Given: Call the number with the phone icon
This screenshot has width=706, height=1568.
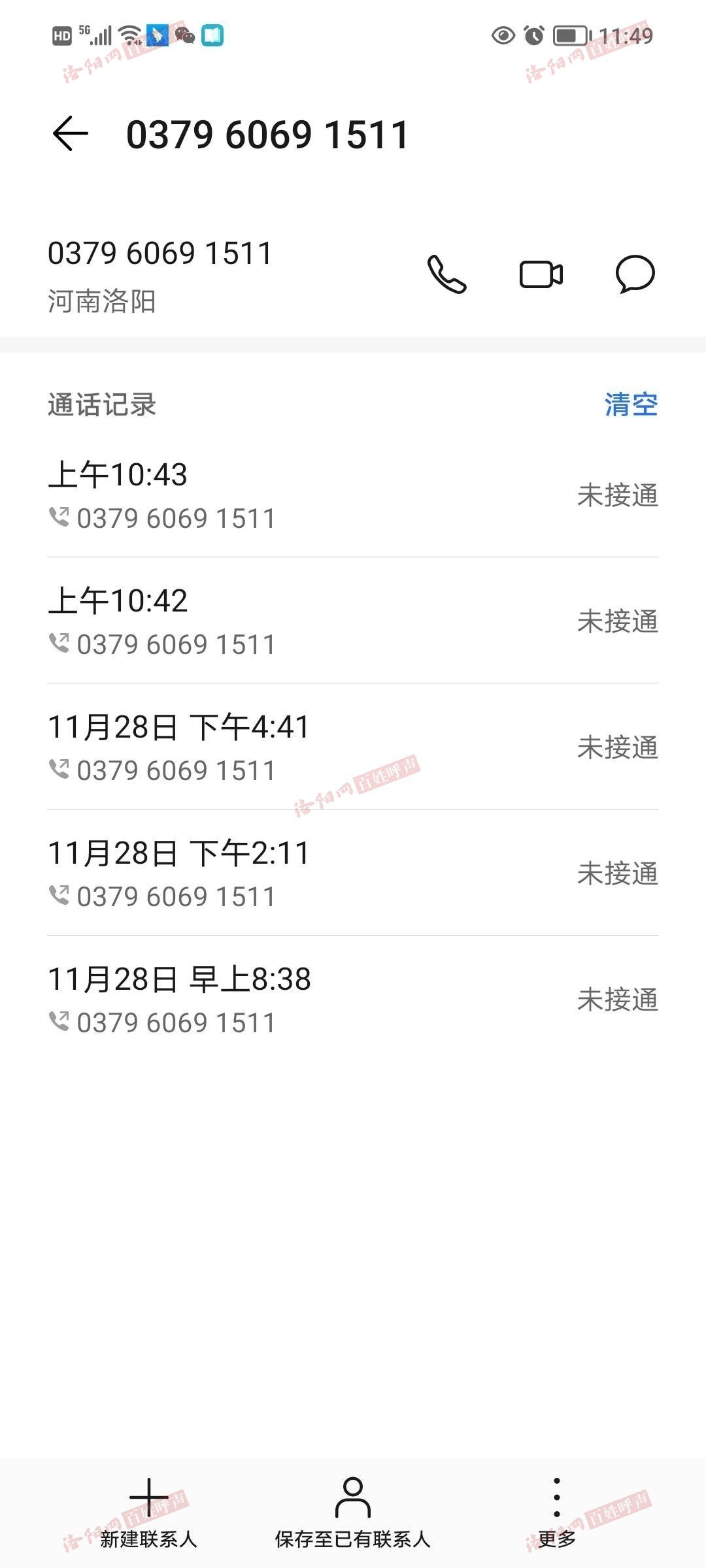Looking at the screenshot, I should tap(447, 274).
